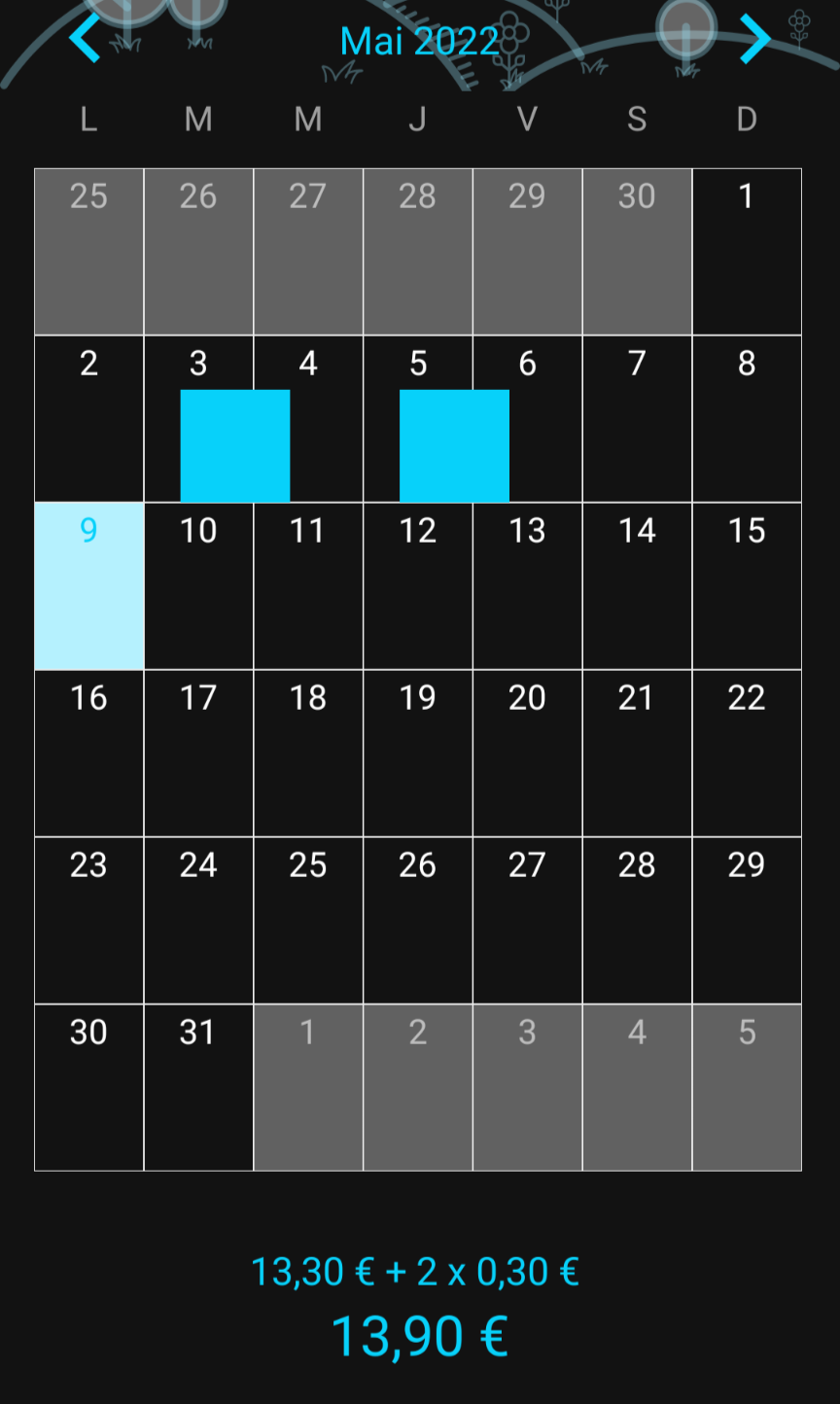Screen dimensions: 840x1404
Task: Go to the previous month
Action: (x=86, y=40)
